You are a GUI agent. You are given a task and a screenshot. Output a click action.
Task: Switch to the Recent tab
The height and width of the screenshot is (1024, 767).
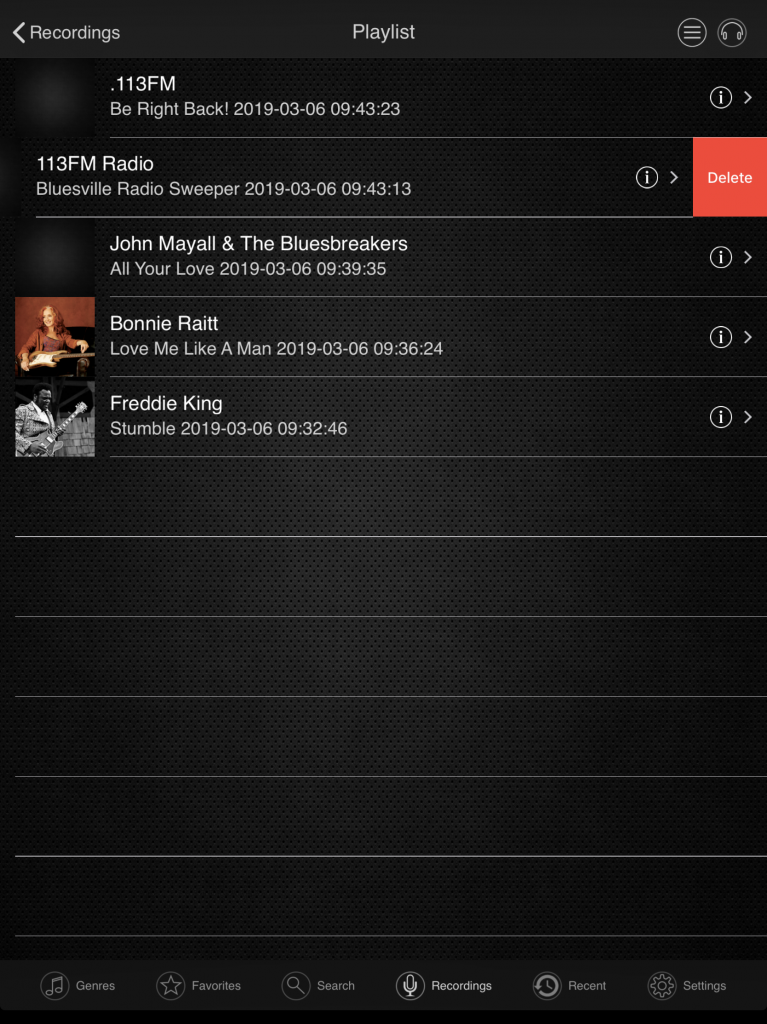[x=569, y=985]
